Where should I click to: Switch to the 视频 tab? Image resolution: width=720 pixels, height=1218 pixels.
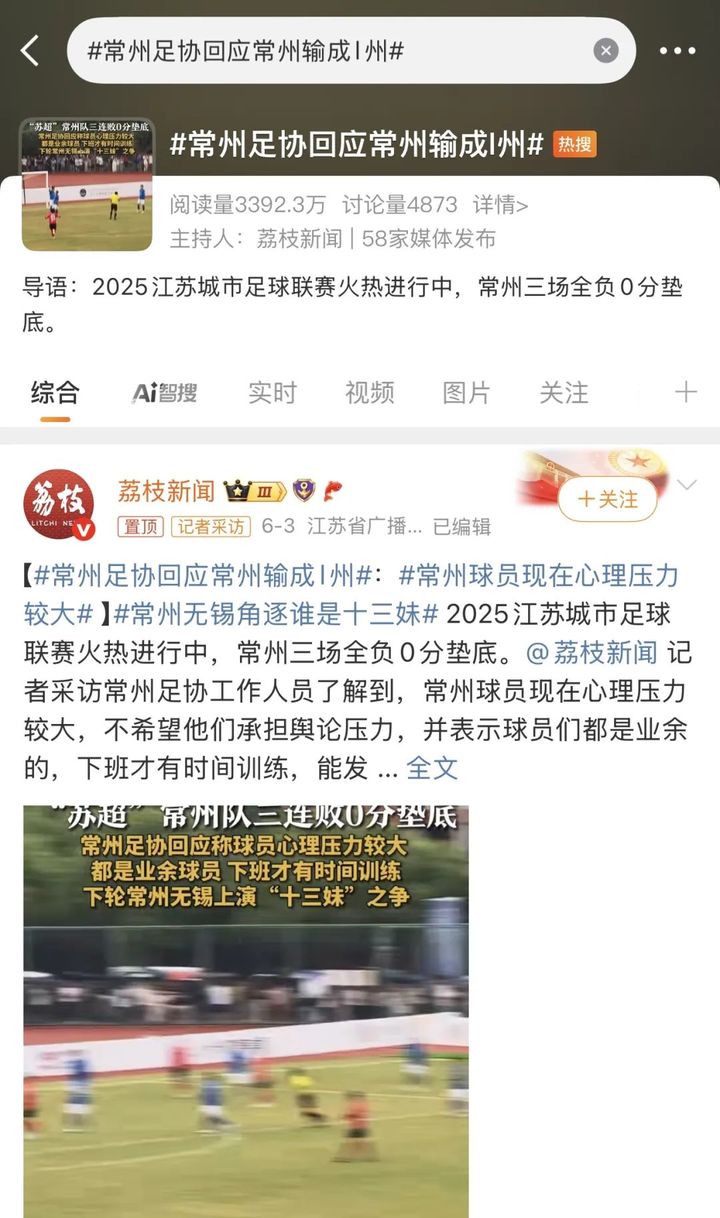[x=370, y=393]
